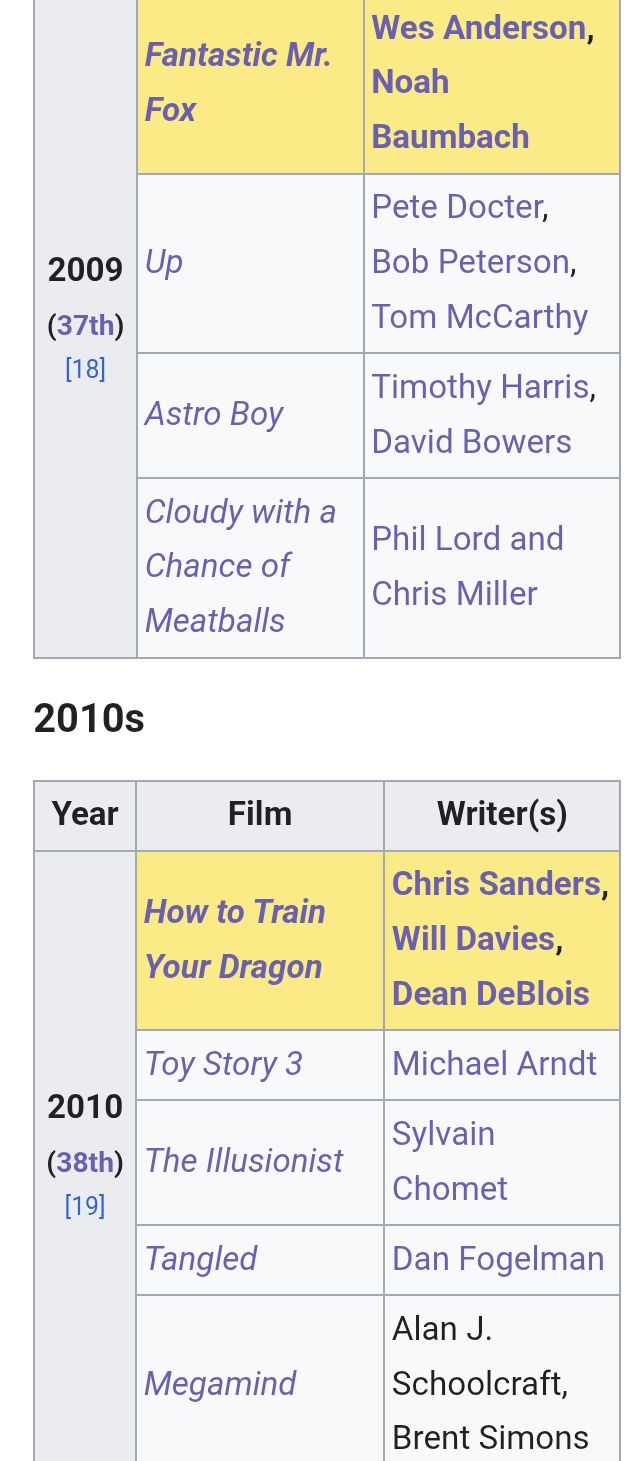637x1461 pixels.
Task: View Chris Sanders' page
Action: click(496, 884)
